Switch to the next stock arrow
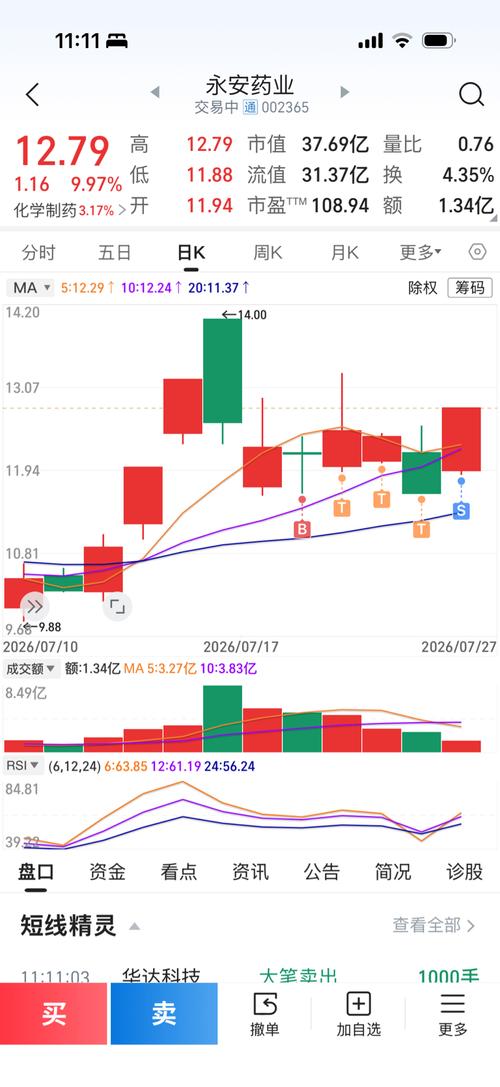Image resolution: width=500 pixels, height=1087 pixels. pos(345,92)
